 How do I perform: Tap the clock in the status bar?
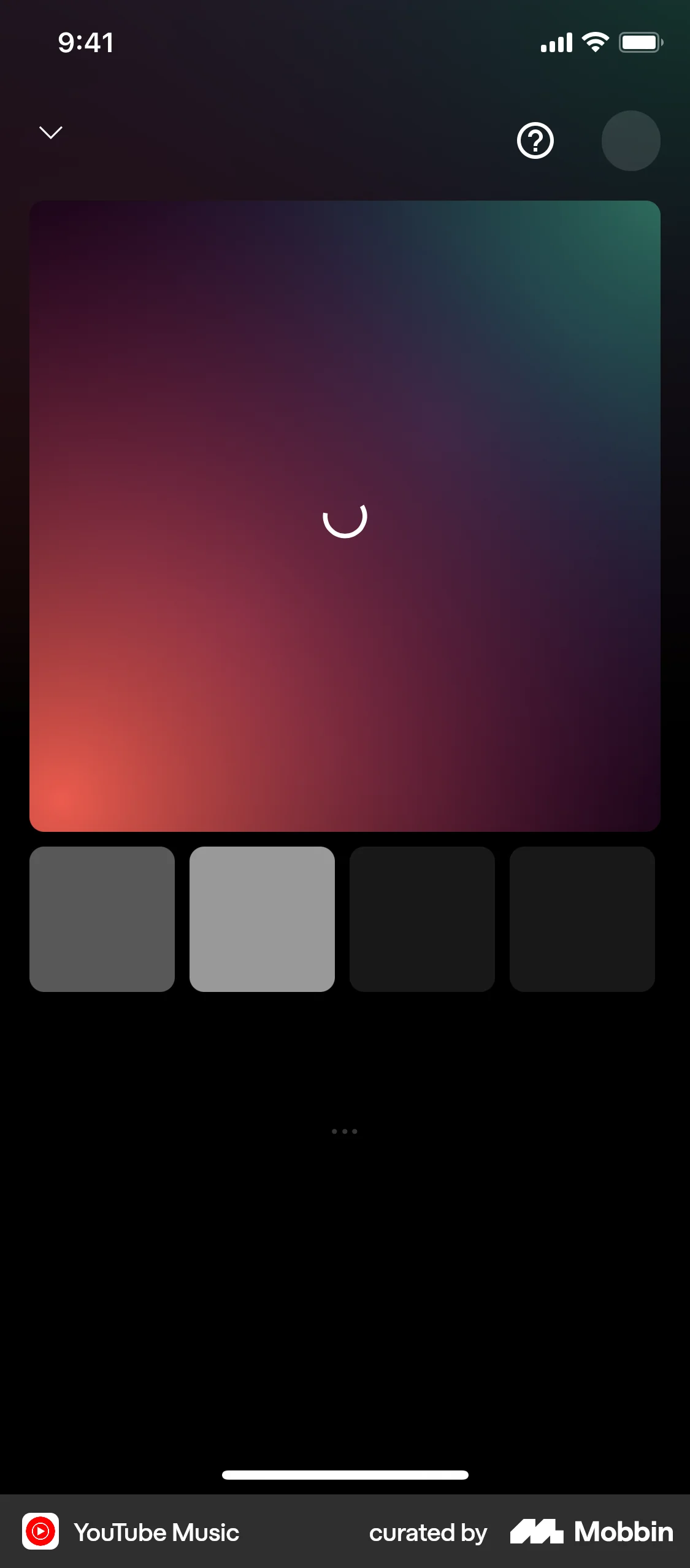[85, 42]
